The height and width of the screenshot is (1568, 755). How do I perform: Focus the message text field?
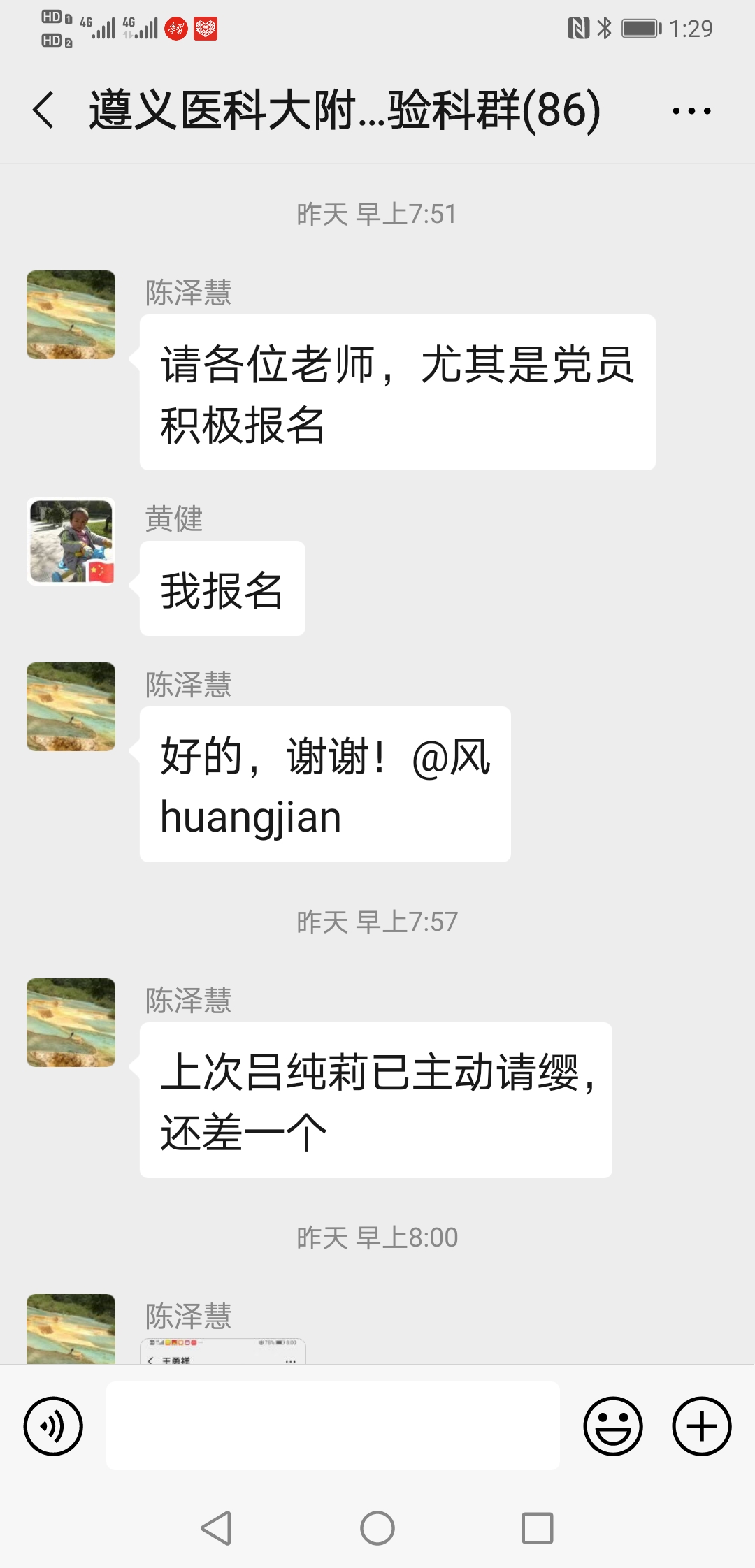click(x=333, y=1426)
